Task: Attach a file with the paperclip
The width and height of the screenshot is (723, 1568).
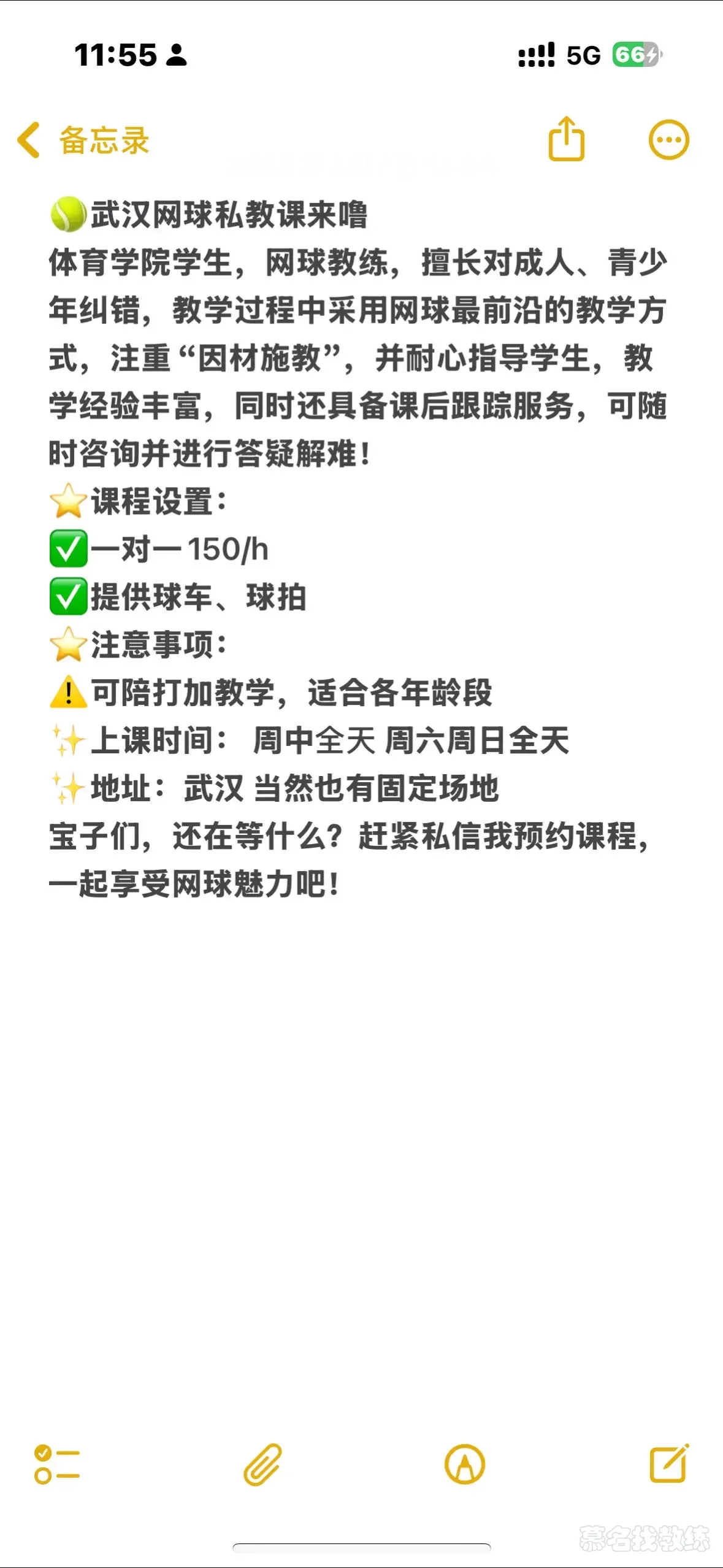Action: pyautogui.click(x=262, y=1465)
